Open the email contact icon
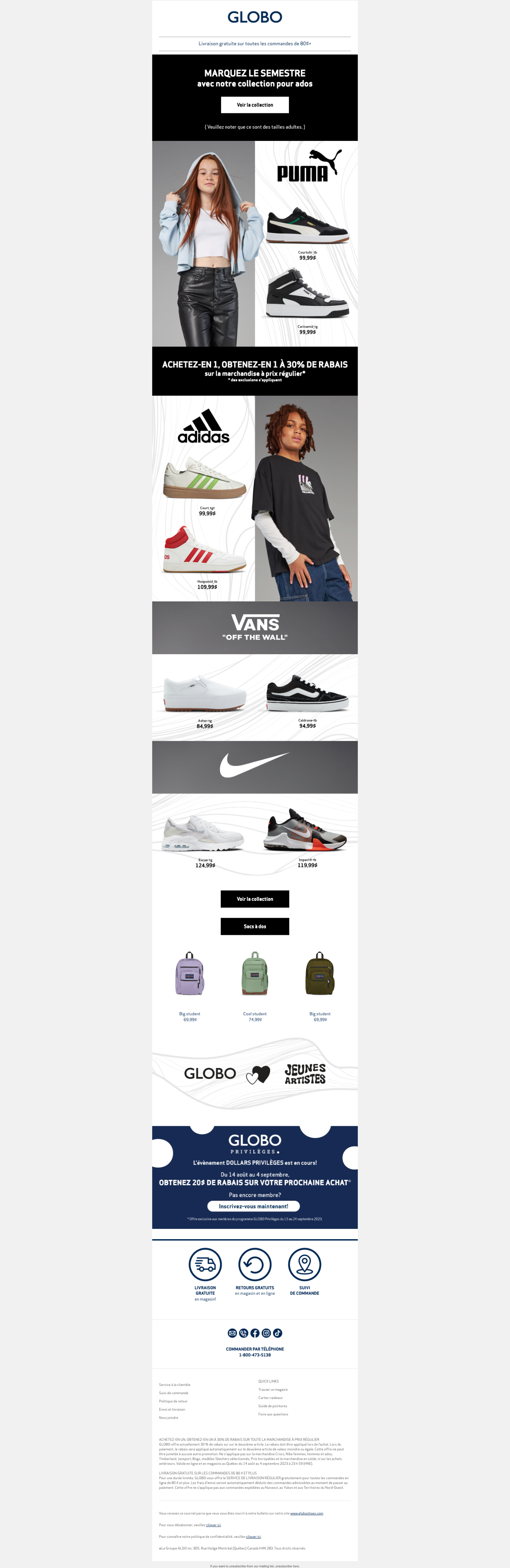 coord(232,1333)
